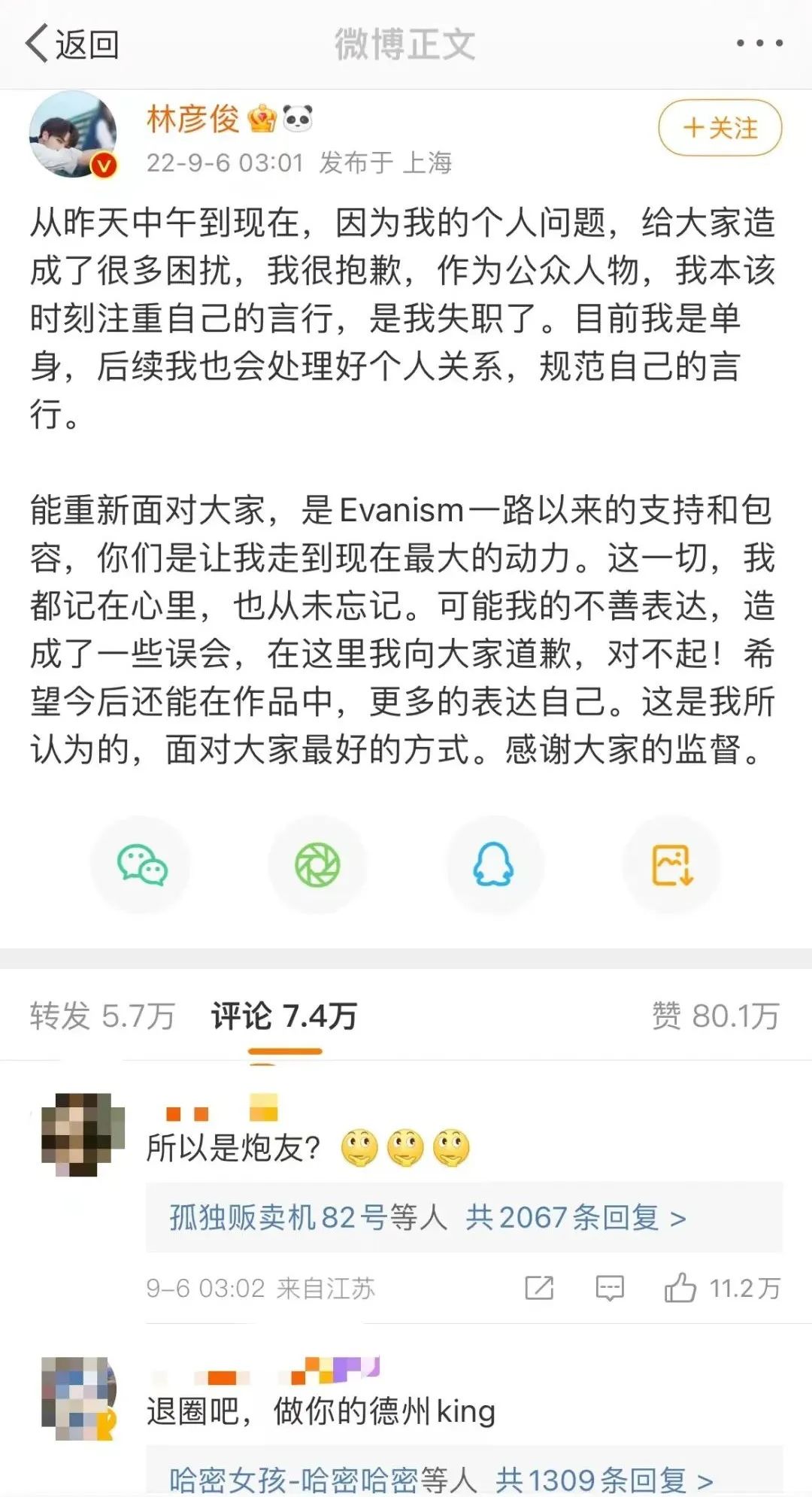Open the 退圈吧 commenter's avatar
Image resolution: width=812 pixels, height=1497 pixels.
coord(79,1398)
